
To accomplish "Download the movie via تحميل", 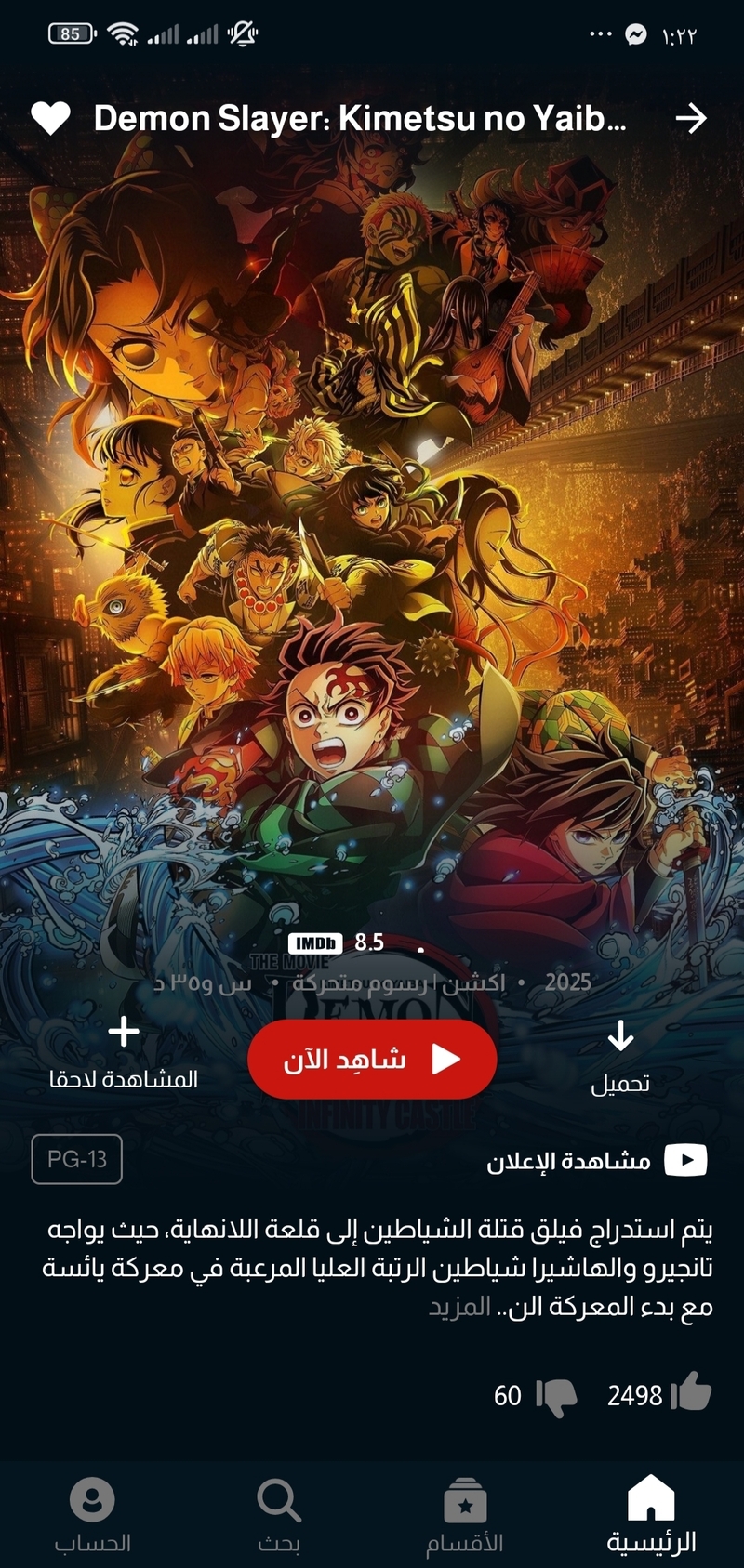I will [x=620, y=1056].
